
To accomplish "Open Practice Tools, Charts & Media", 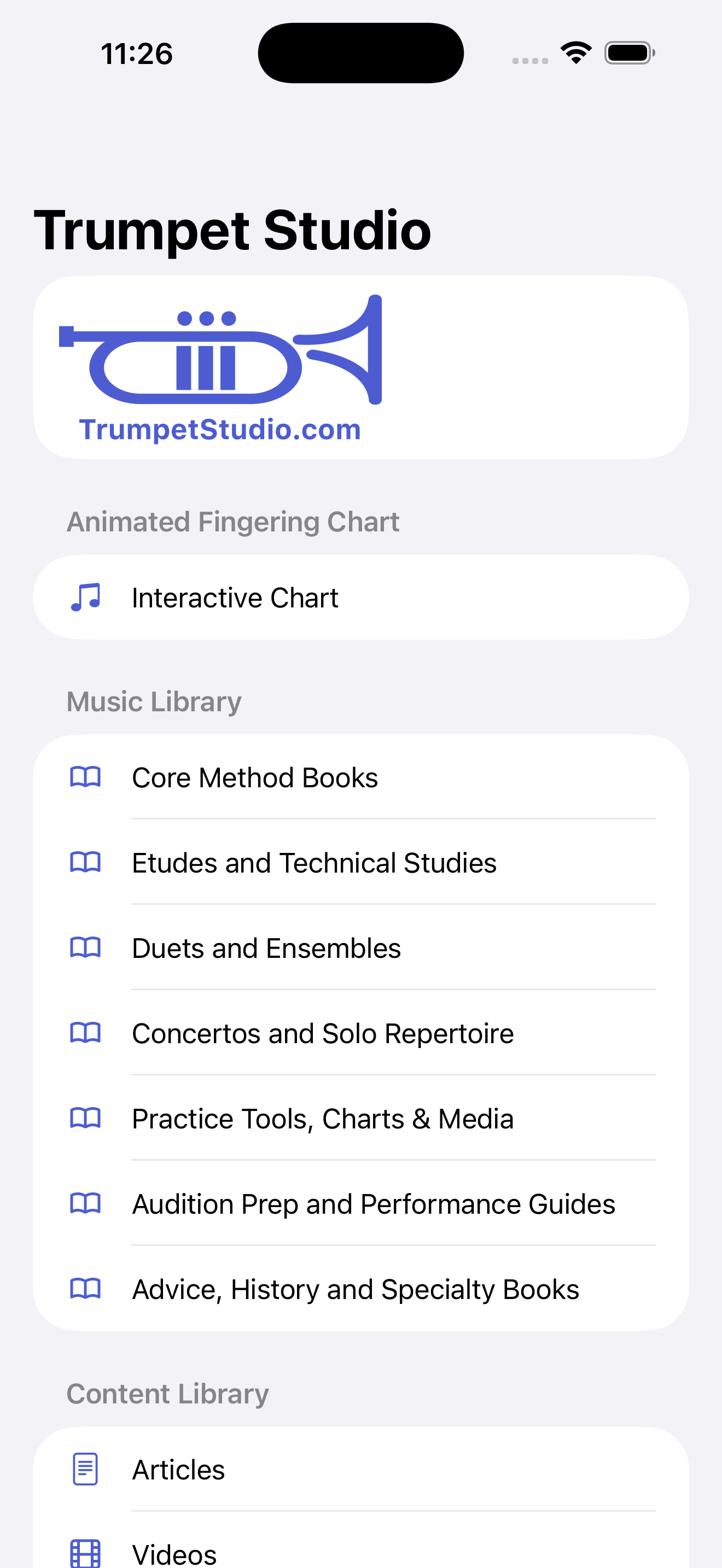I will click(x=361, y=1118).
